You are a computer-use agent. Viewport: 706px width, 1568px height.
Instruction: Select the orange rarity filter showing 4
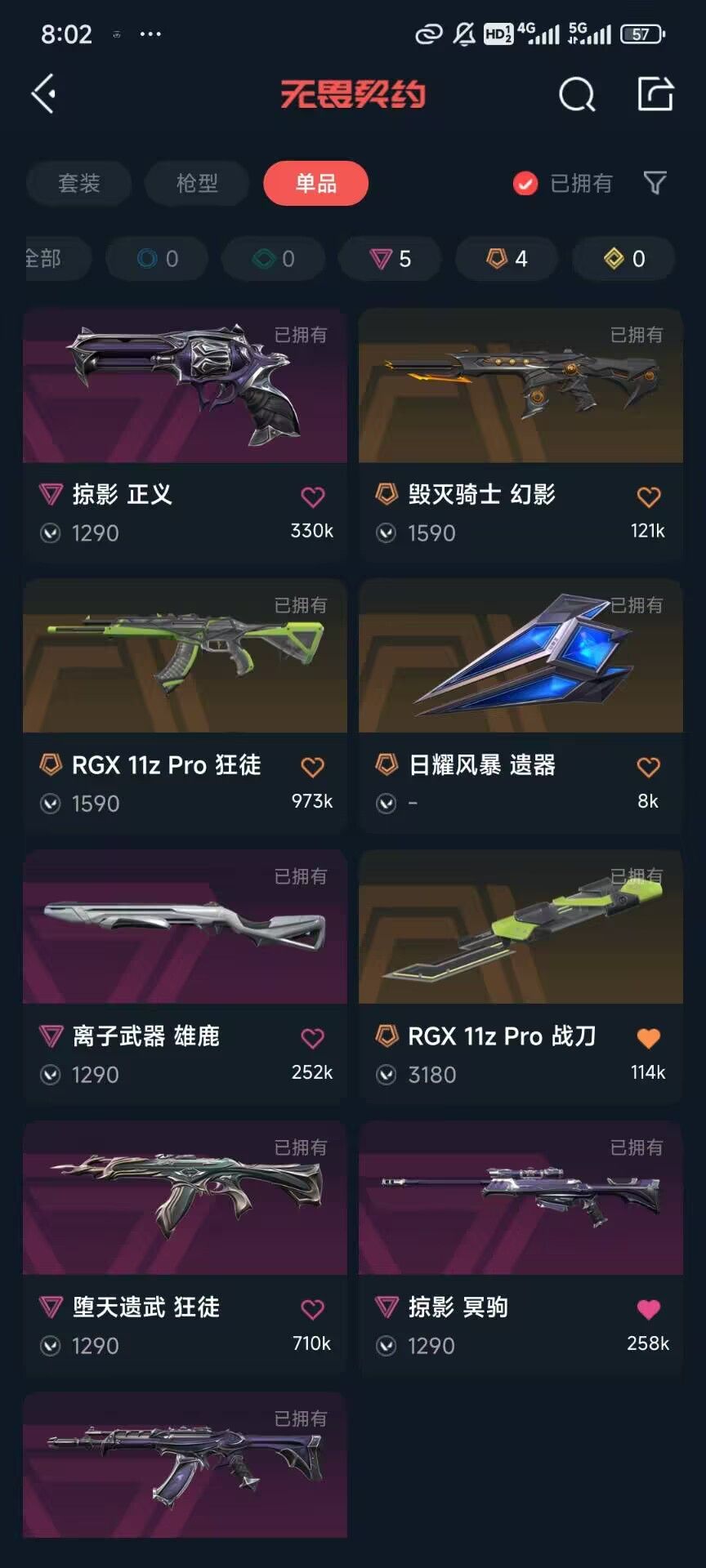coord(507,259)
